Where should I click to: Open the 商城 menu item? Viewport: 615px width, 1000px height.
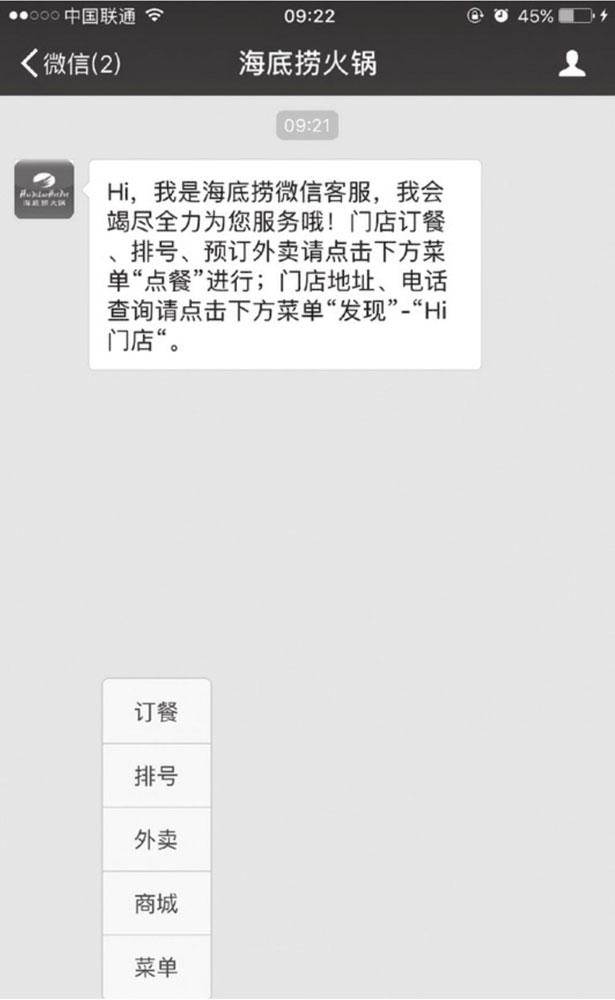click(156, 904)
